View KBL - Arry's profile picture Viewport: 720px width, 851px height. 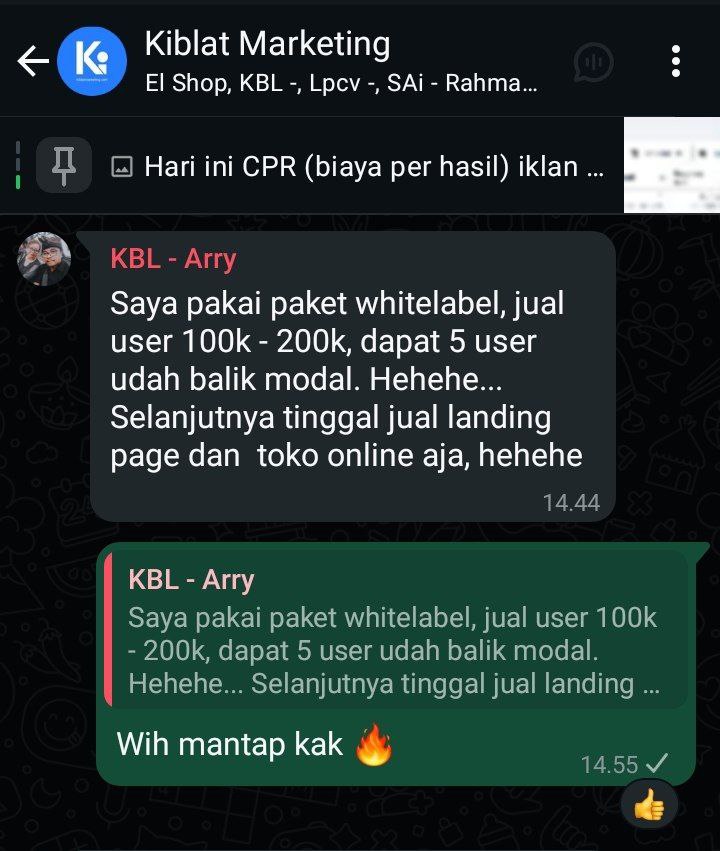pyautogui.click(x=44, y=259)
